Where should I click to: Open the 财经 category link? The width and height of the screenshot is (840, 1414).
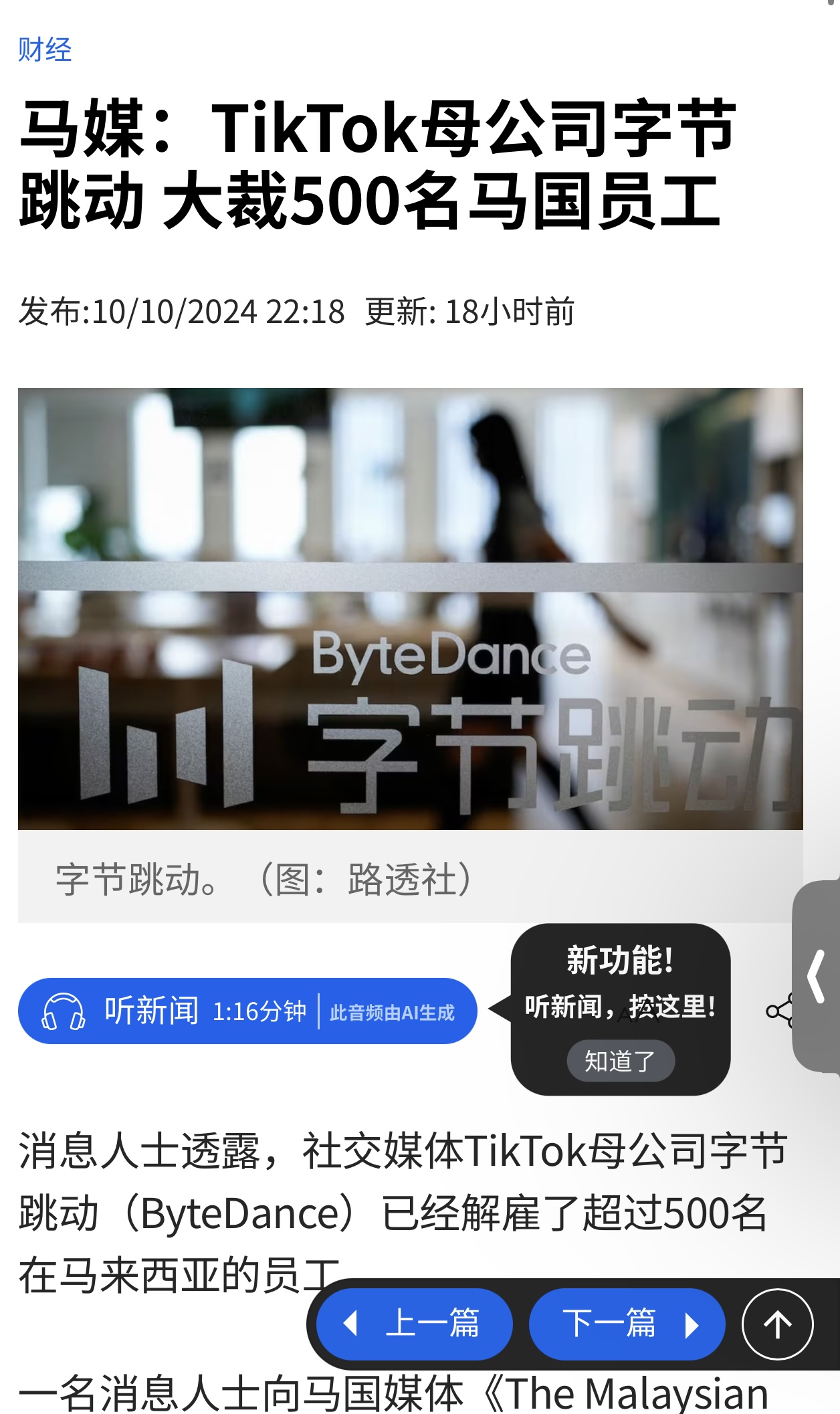(x=45, y=50)
